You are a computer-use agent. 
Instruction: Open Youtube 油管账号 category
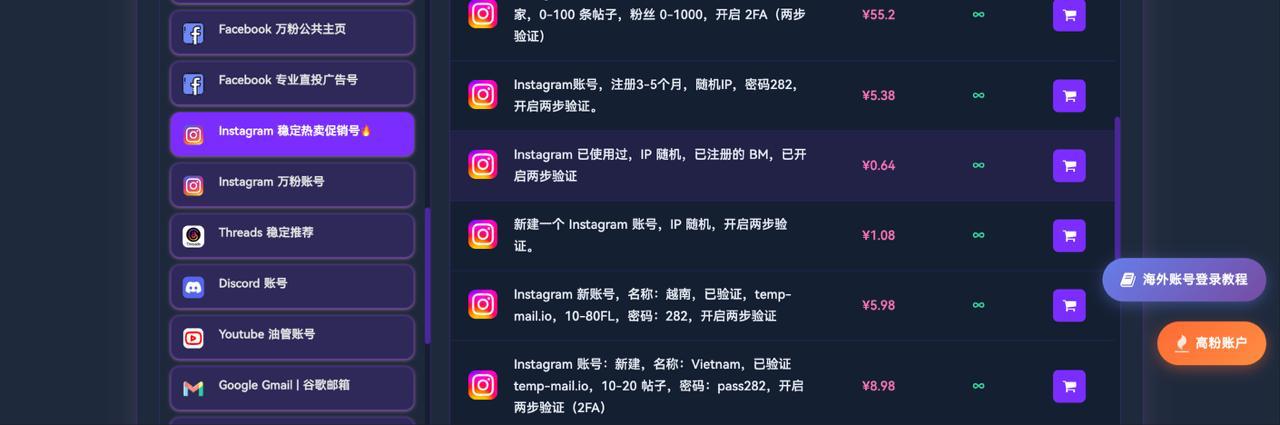click(292, 337)
